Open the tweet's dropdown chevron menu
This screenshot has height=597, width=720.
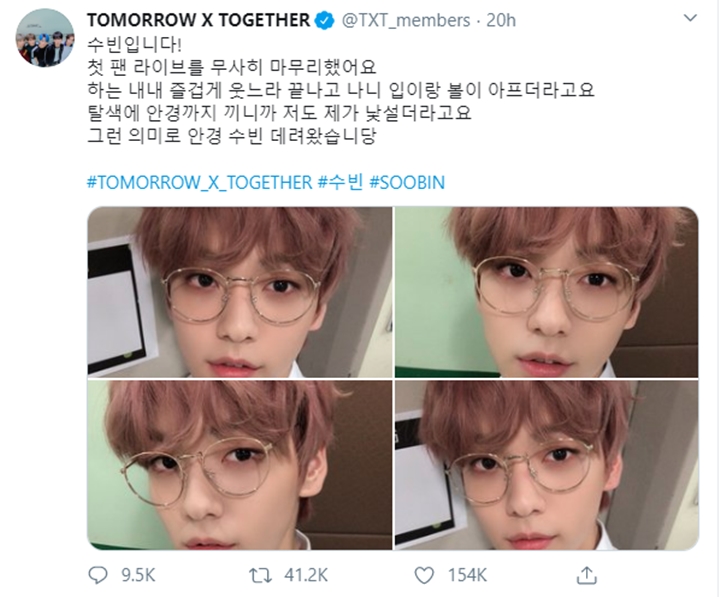691,20
